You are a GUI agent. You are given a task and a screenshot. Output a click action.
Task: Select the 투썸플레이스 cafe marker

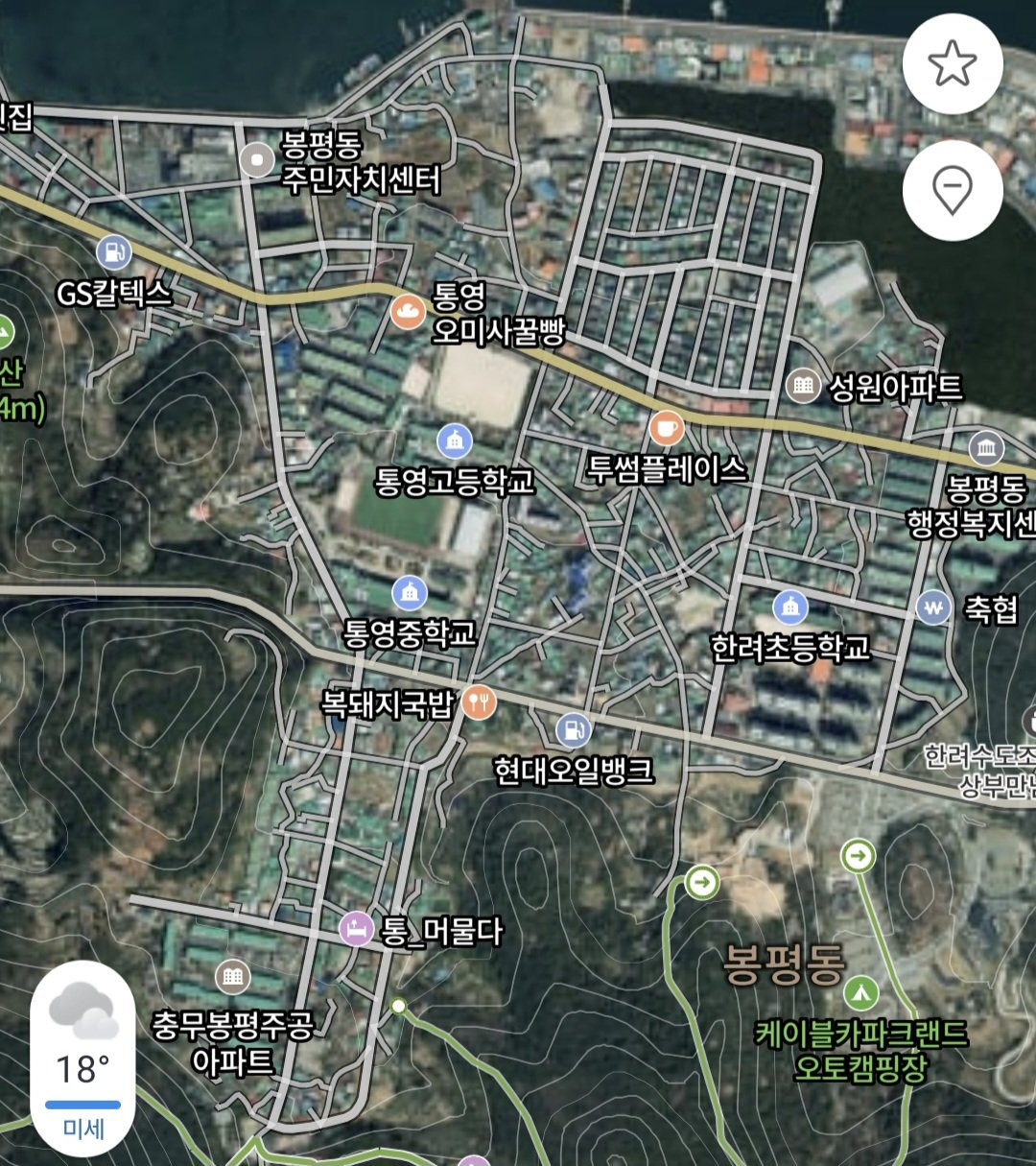[666, 427]
